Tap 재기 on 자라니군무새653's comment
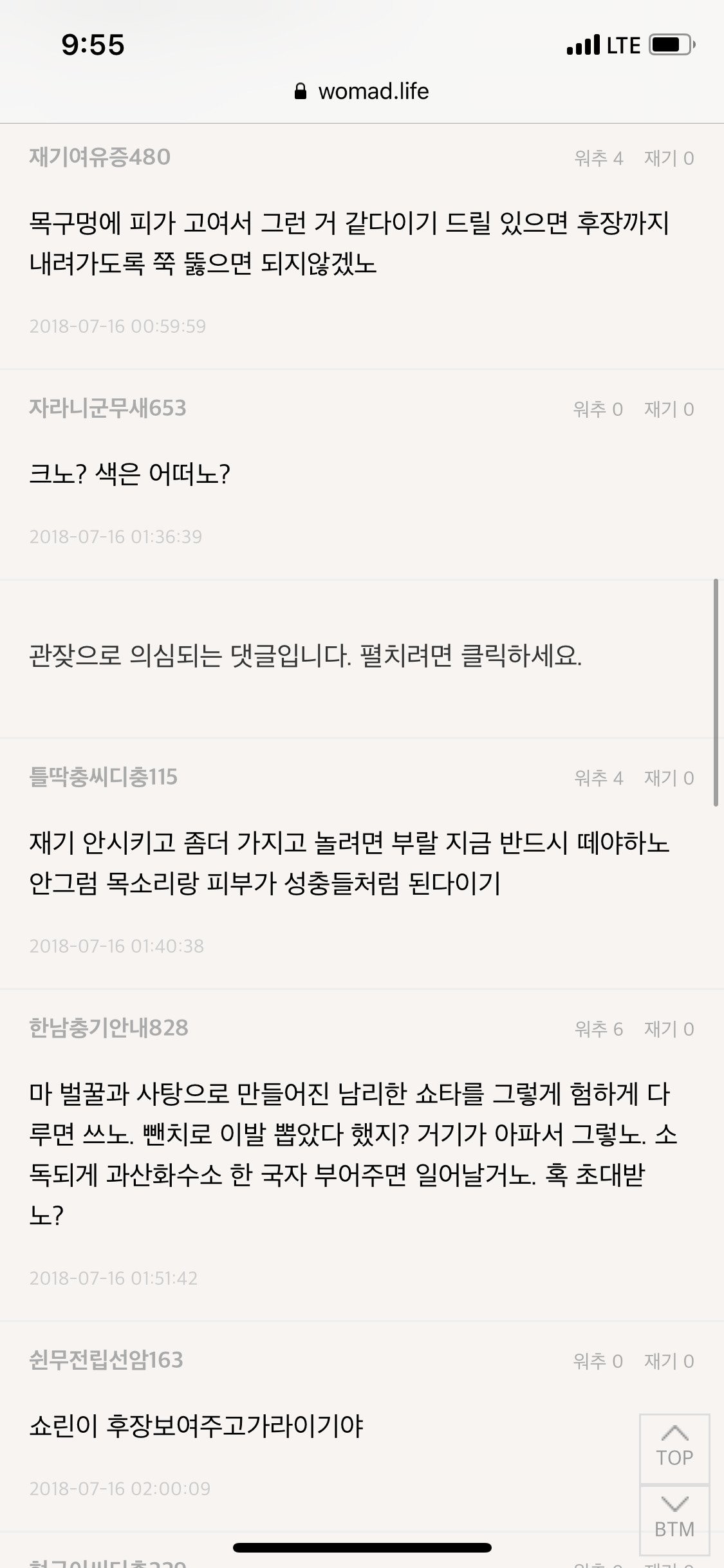This screenshot has height=1568, width=724. coord(669,409)
